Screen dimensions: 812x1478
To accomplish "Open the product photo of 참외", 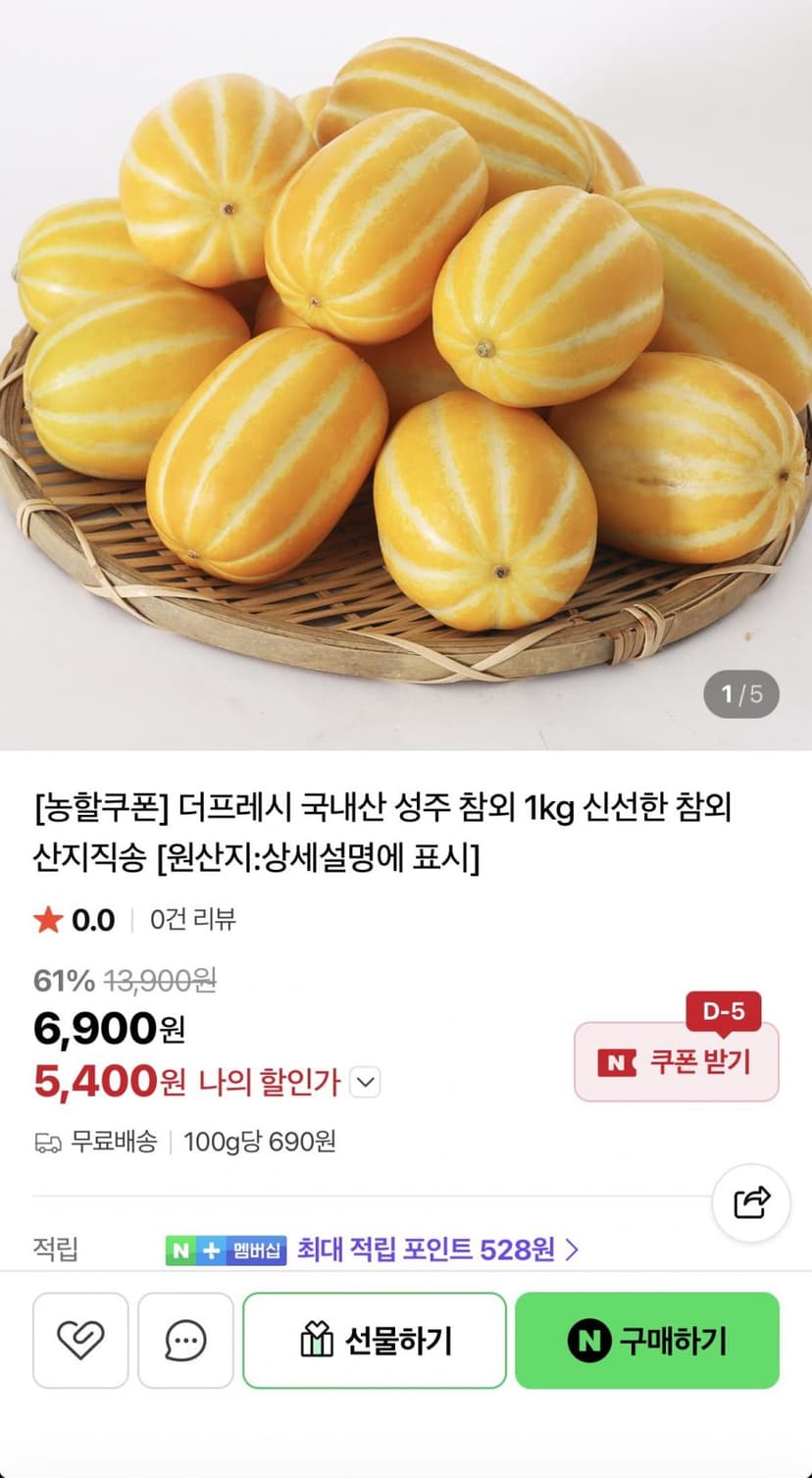I will point(406,375).
